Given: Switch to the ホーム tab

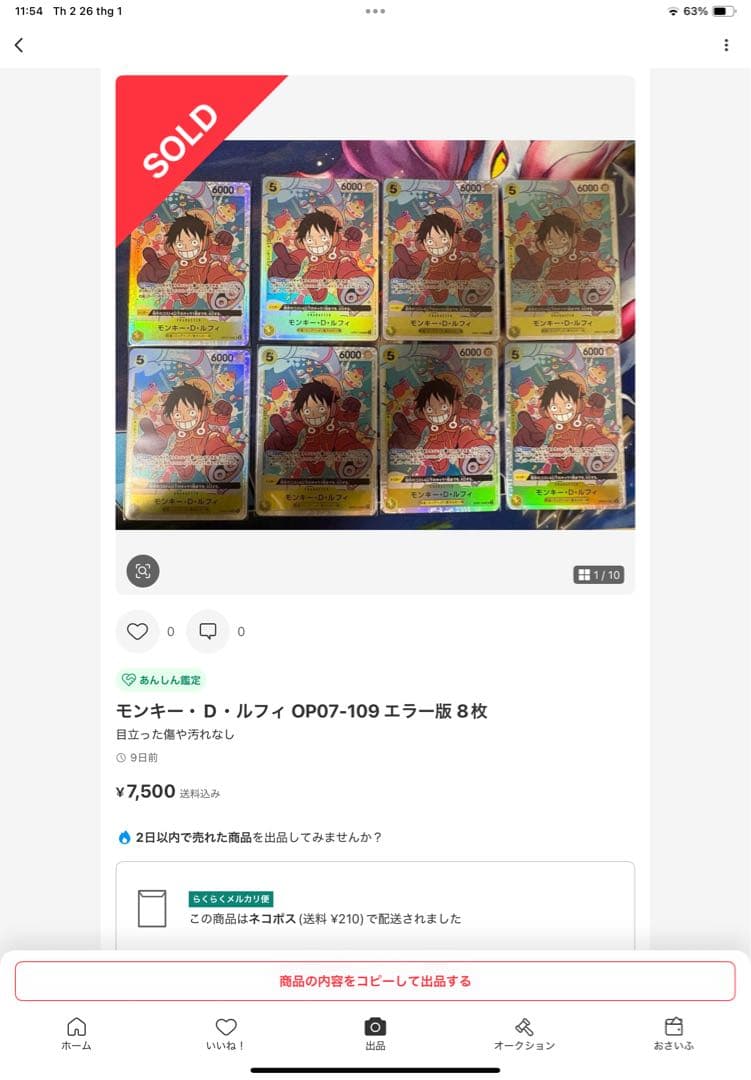Looking at the screenshot, I should pos(76,1034).
